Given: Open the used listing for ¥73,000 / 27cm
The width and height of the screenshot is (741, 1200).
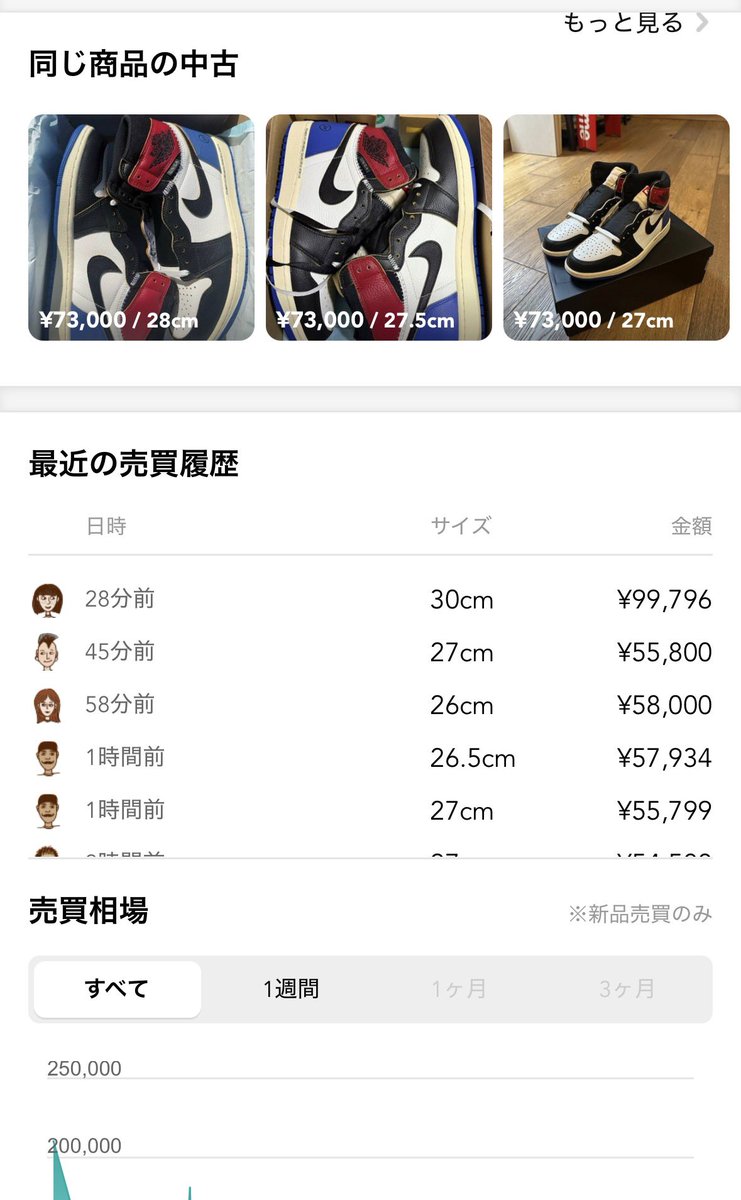Looking at the screenshot, I should 616,228.
